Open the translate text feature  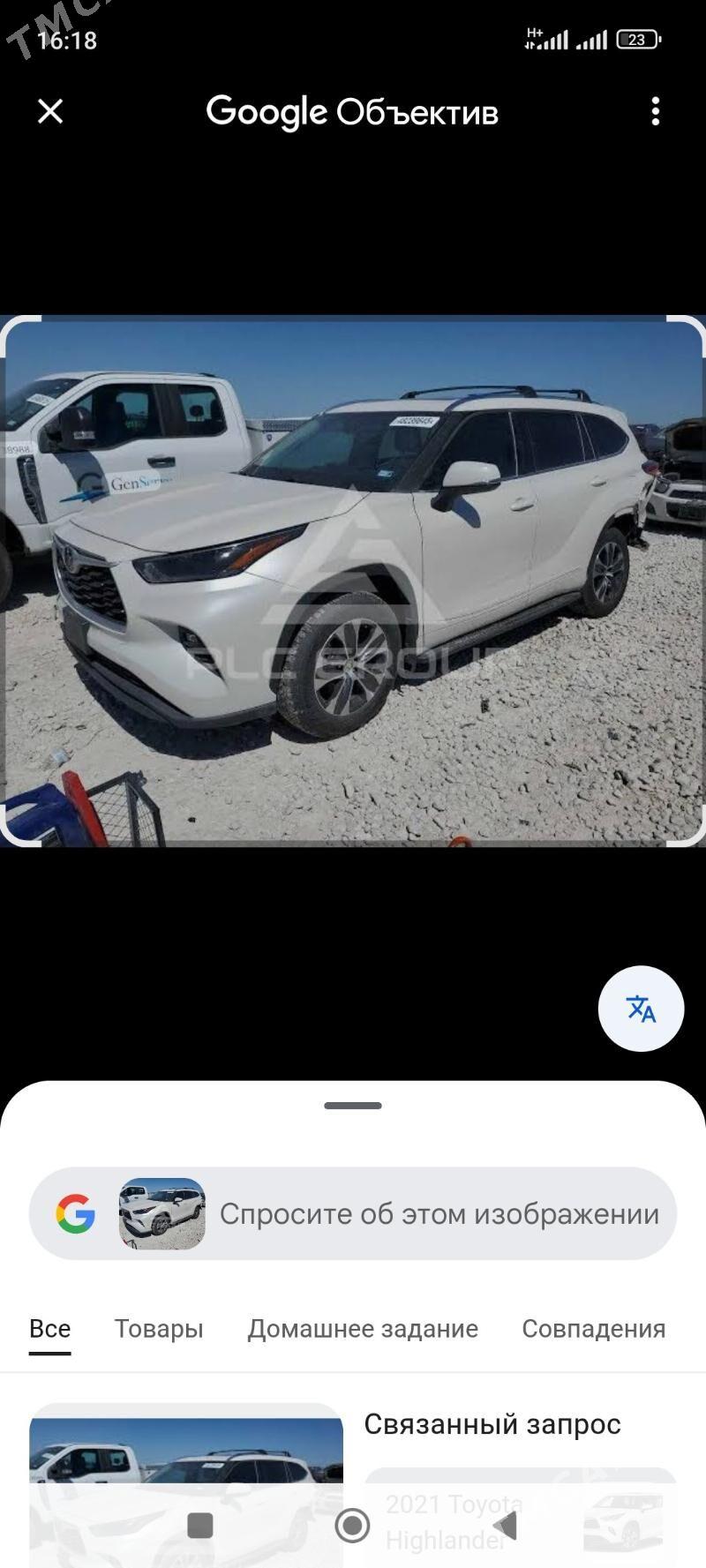[642, 1008]
